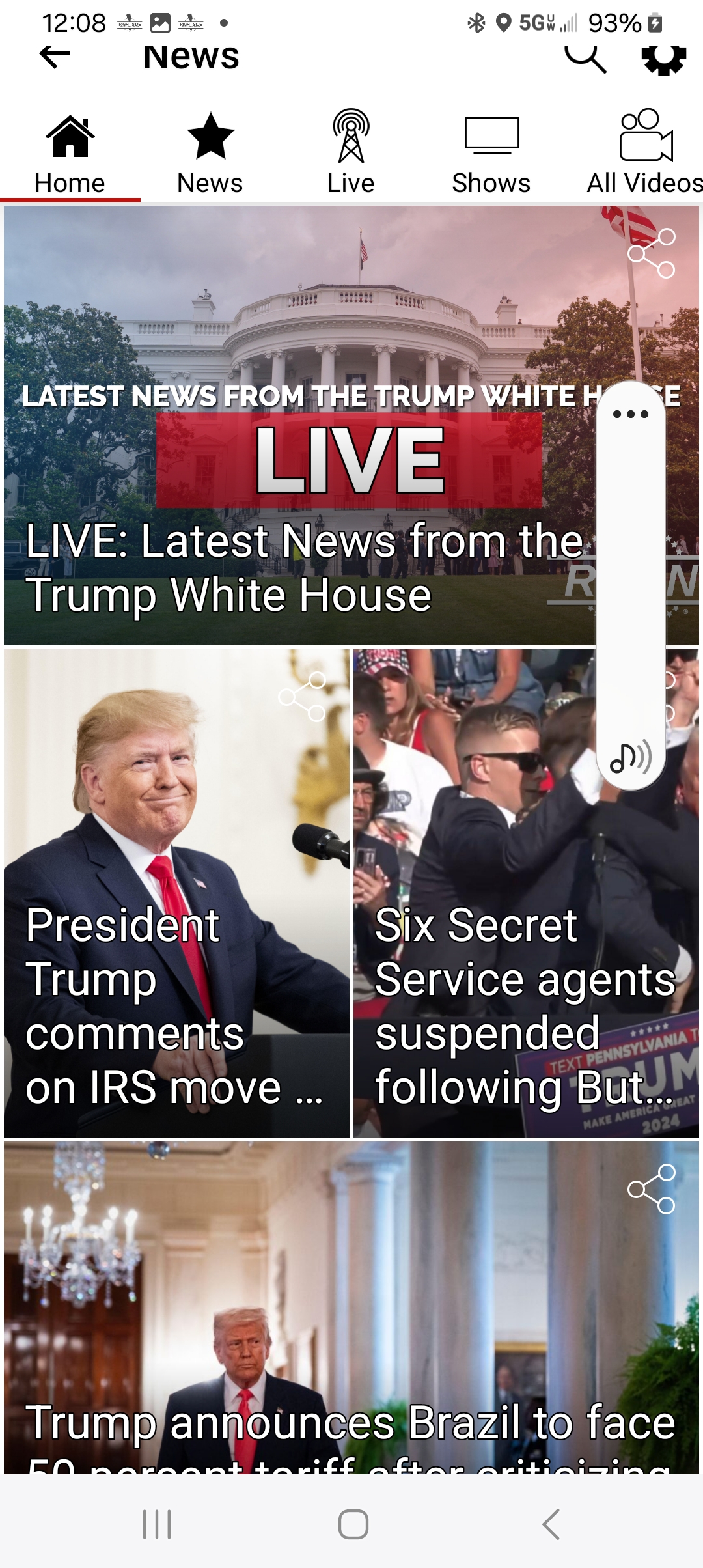
Task: Select the Home tab
Action: (70, 154)
